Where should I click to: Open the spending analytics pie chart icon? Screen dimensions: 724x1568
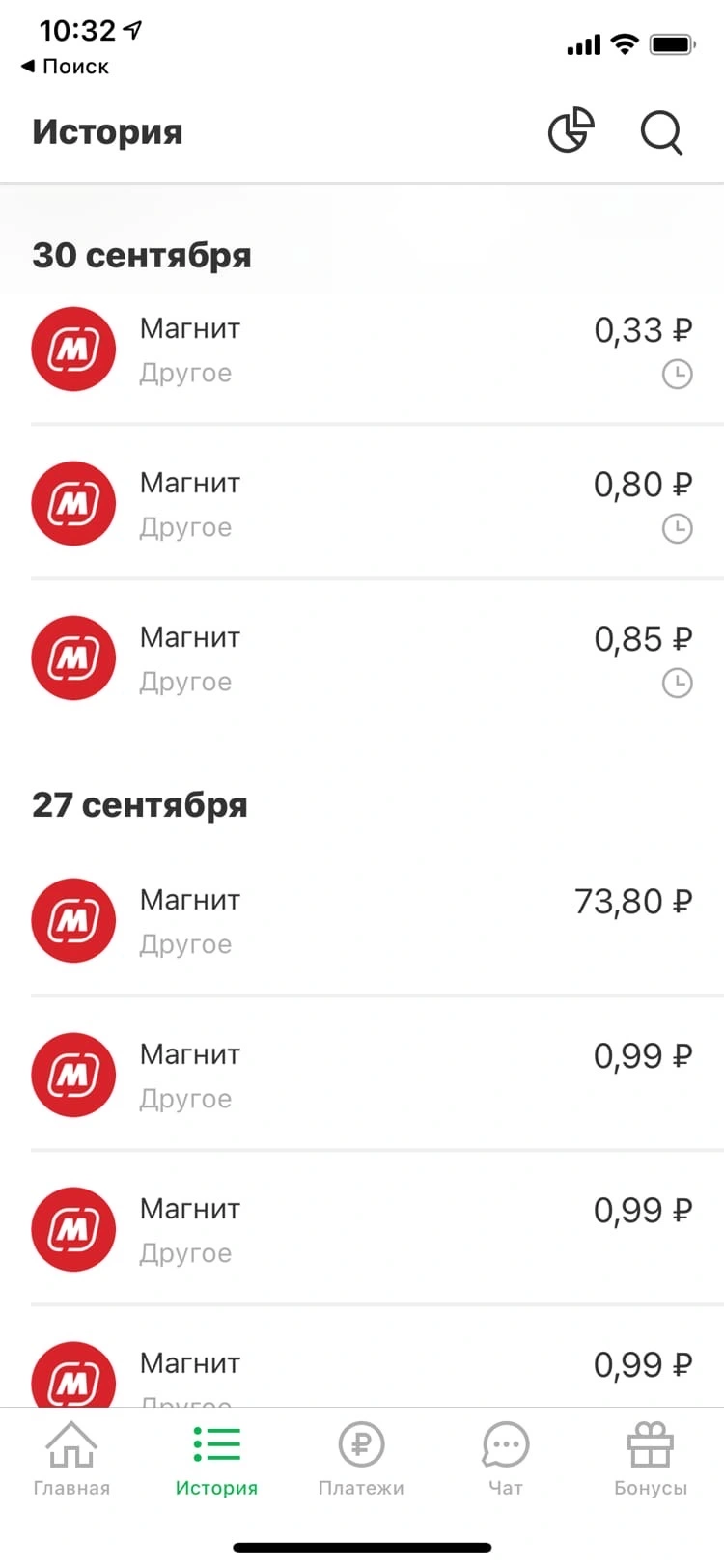tap(571, 131)
